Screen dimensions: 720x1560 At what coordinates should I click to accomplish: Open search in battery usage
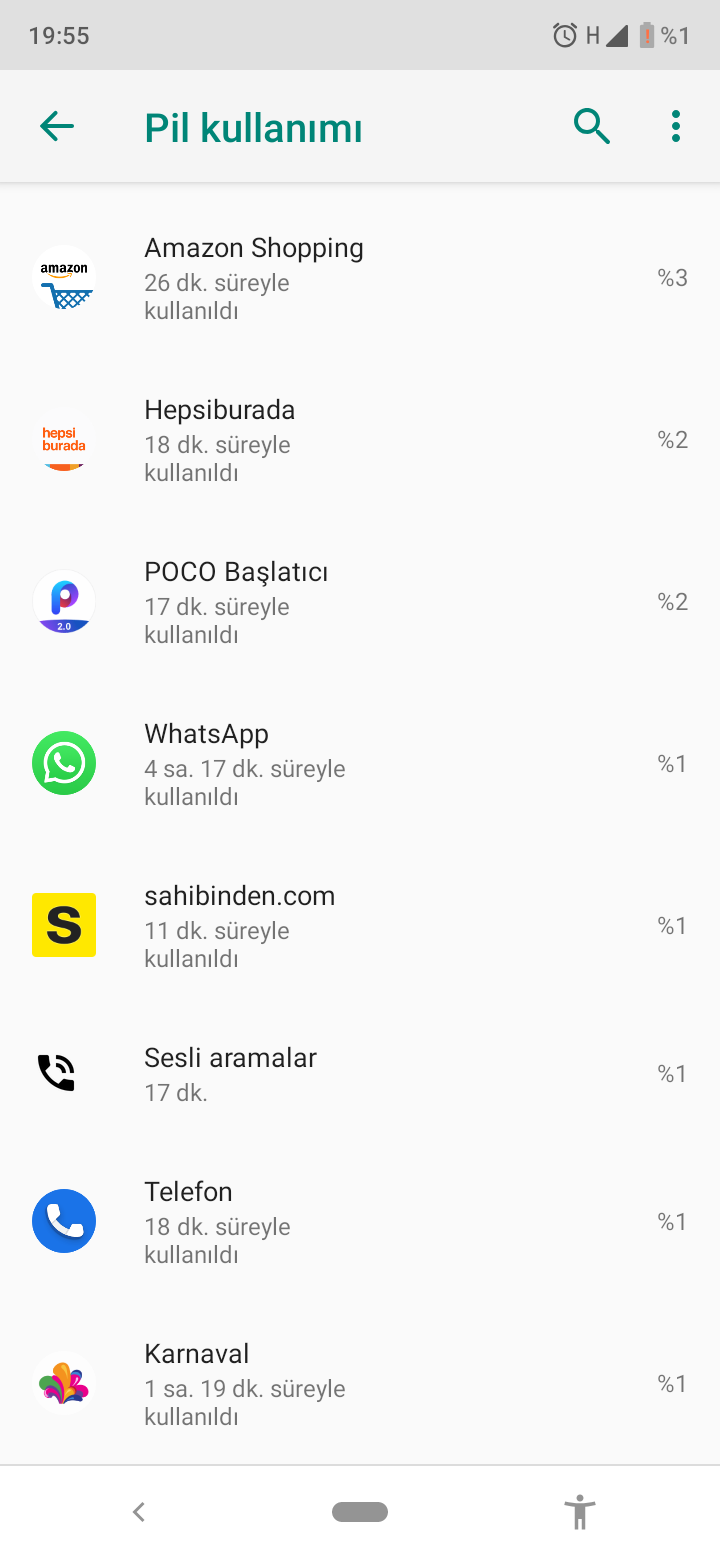point(592,127)
